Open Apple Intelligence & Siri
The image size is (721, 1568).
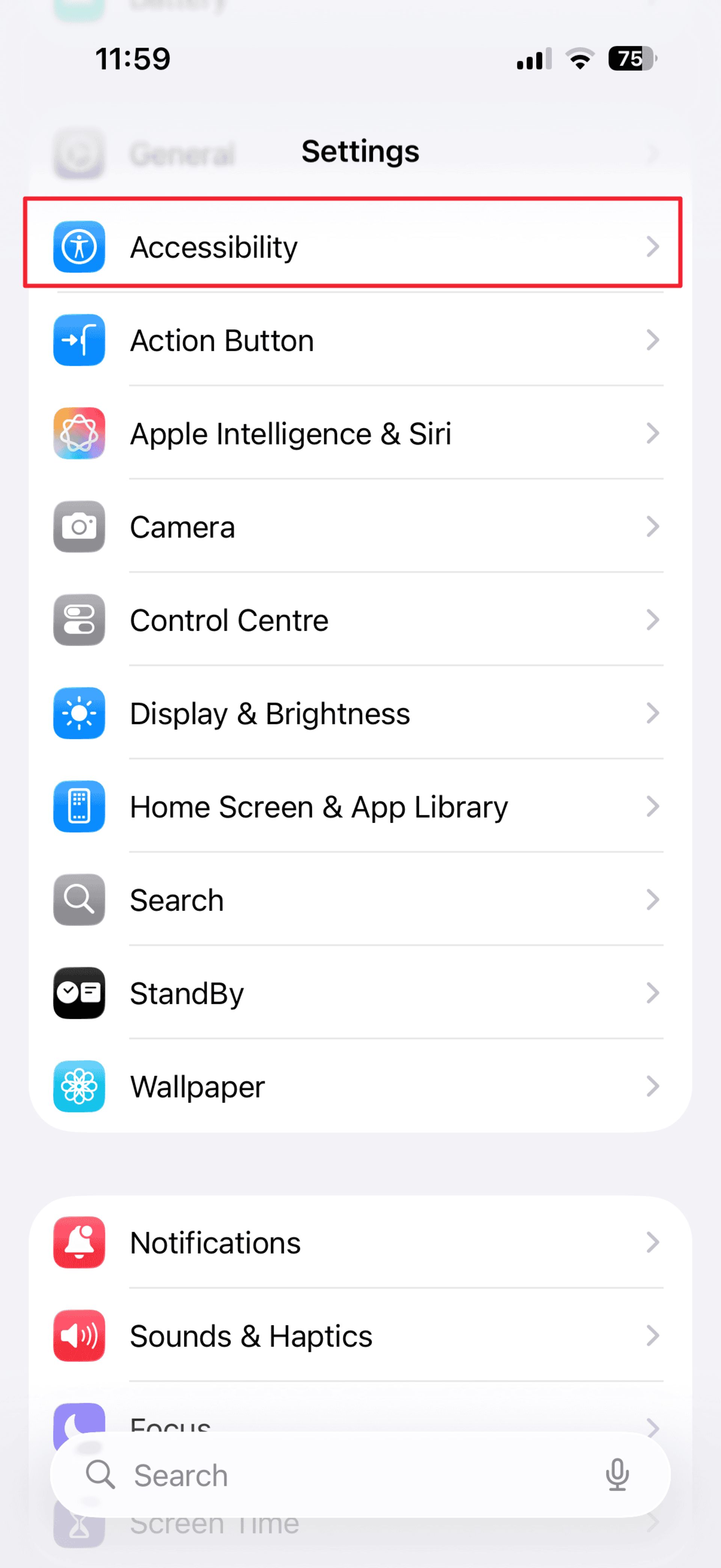coord(353,434)
